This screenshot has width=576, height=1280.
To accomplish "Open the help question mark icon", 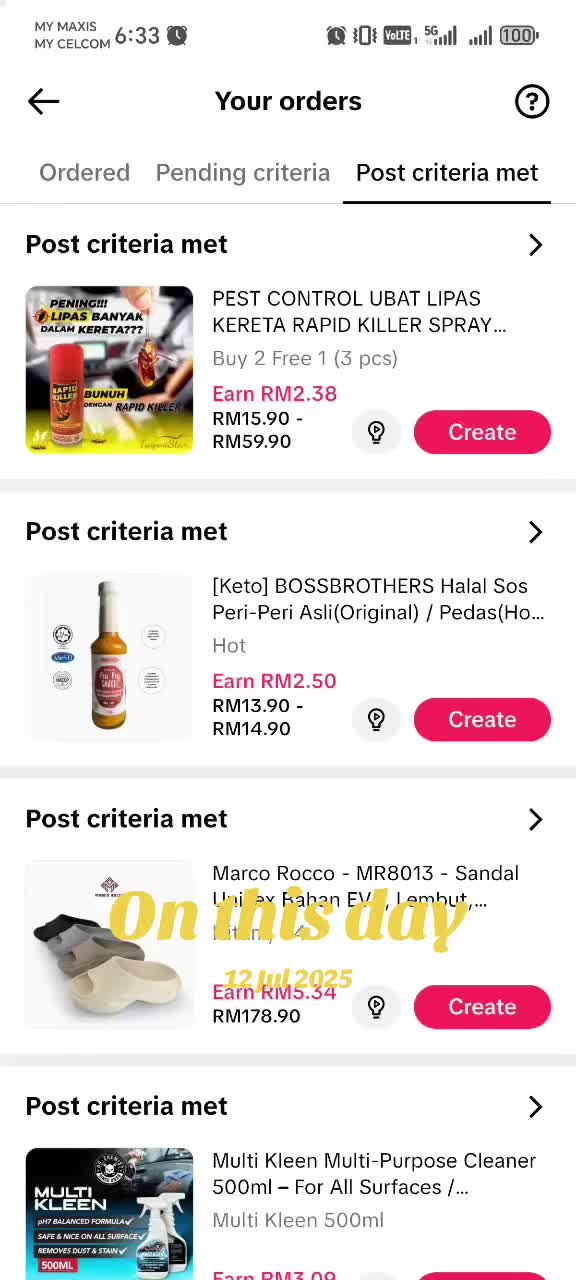I will coord(532,101).
